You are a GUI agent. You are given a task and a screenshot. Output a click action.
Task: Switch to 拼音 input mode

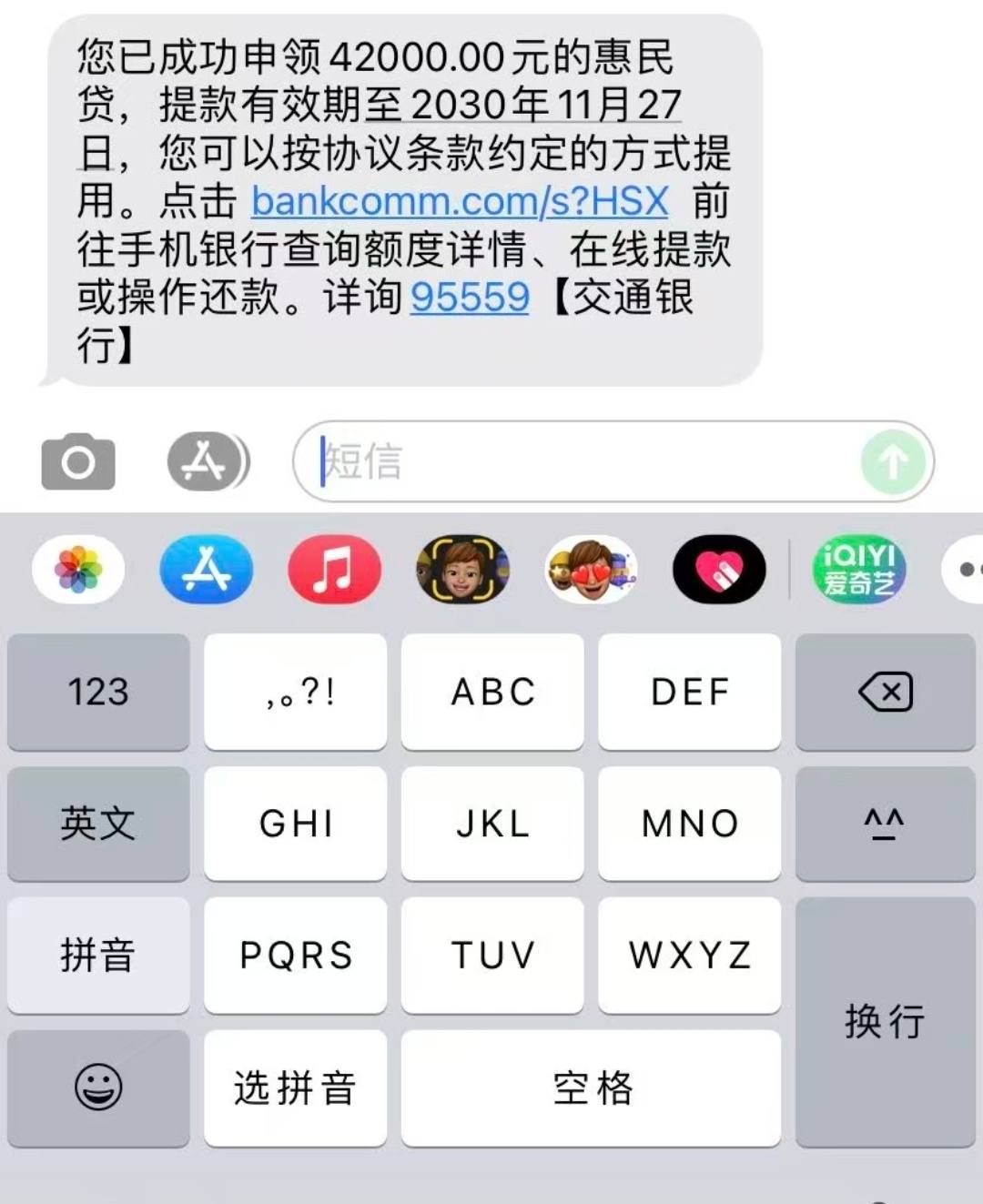click(96, 956)
